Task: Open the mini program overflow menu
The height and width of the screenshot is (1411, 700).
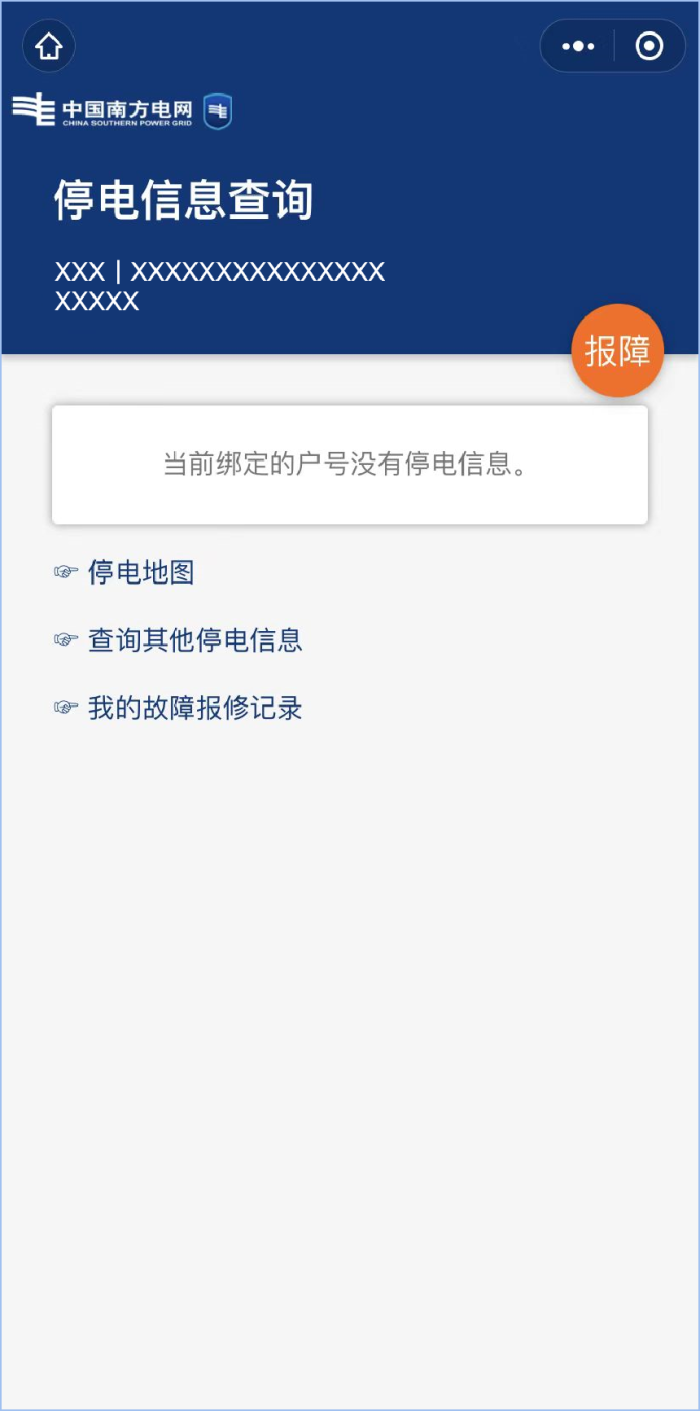Action: [x=578, y=46]
